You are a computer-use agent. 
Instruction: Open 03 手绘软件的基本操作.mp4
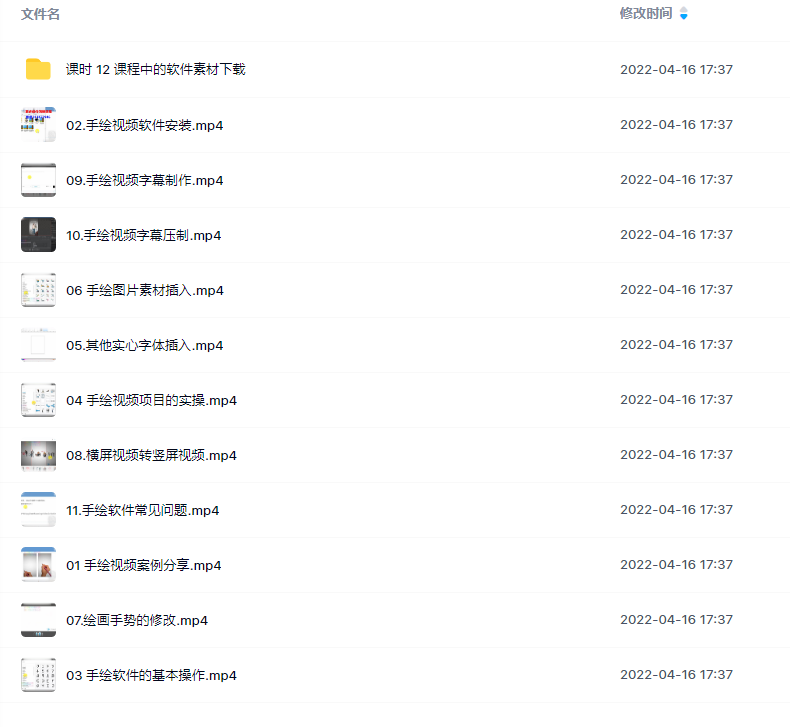[x=151, y=675]
